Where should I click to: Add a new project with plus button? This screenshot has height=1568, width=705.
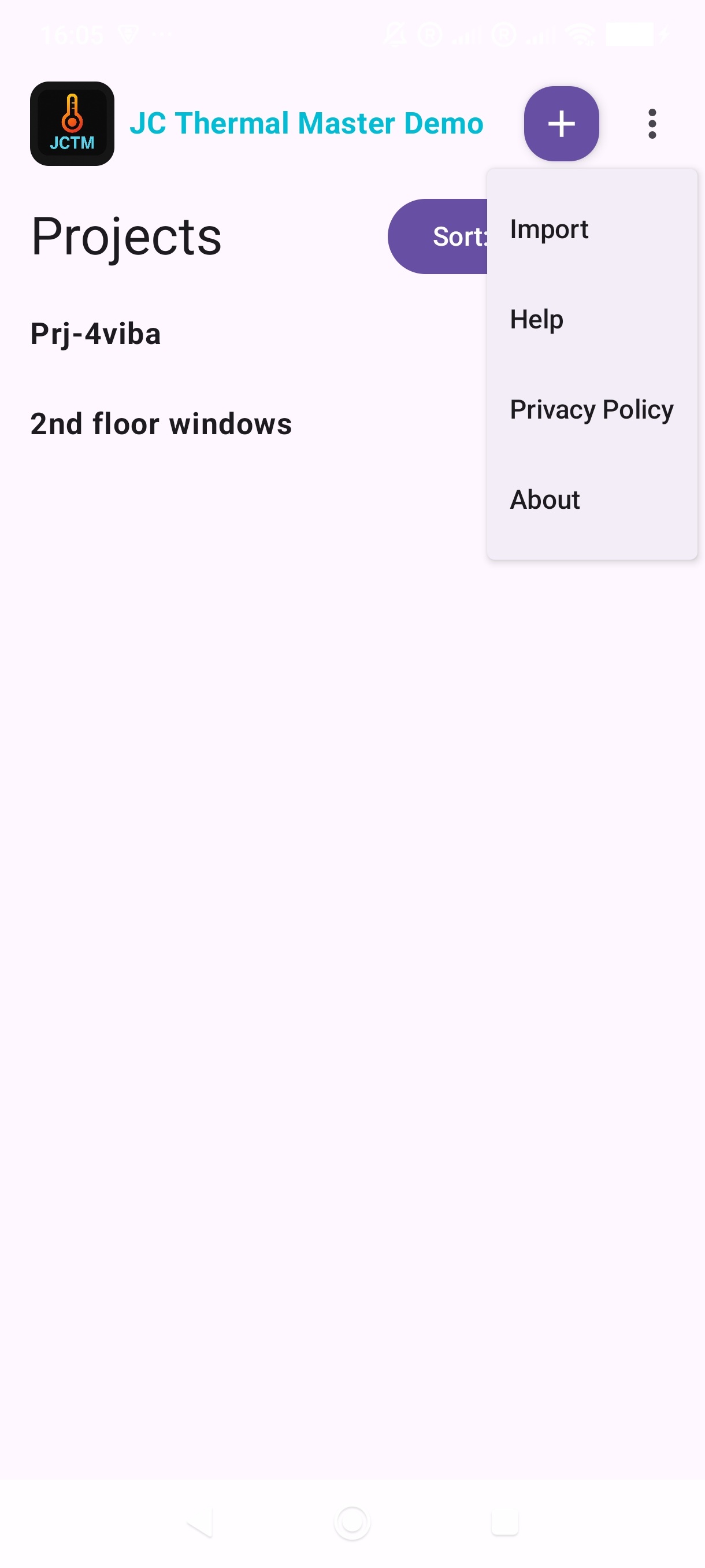pos(561,124)
